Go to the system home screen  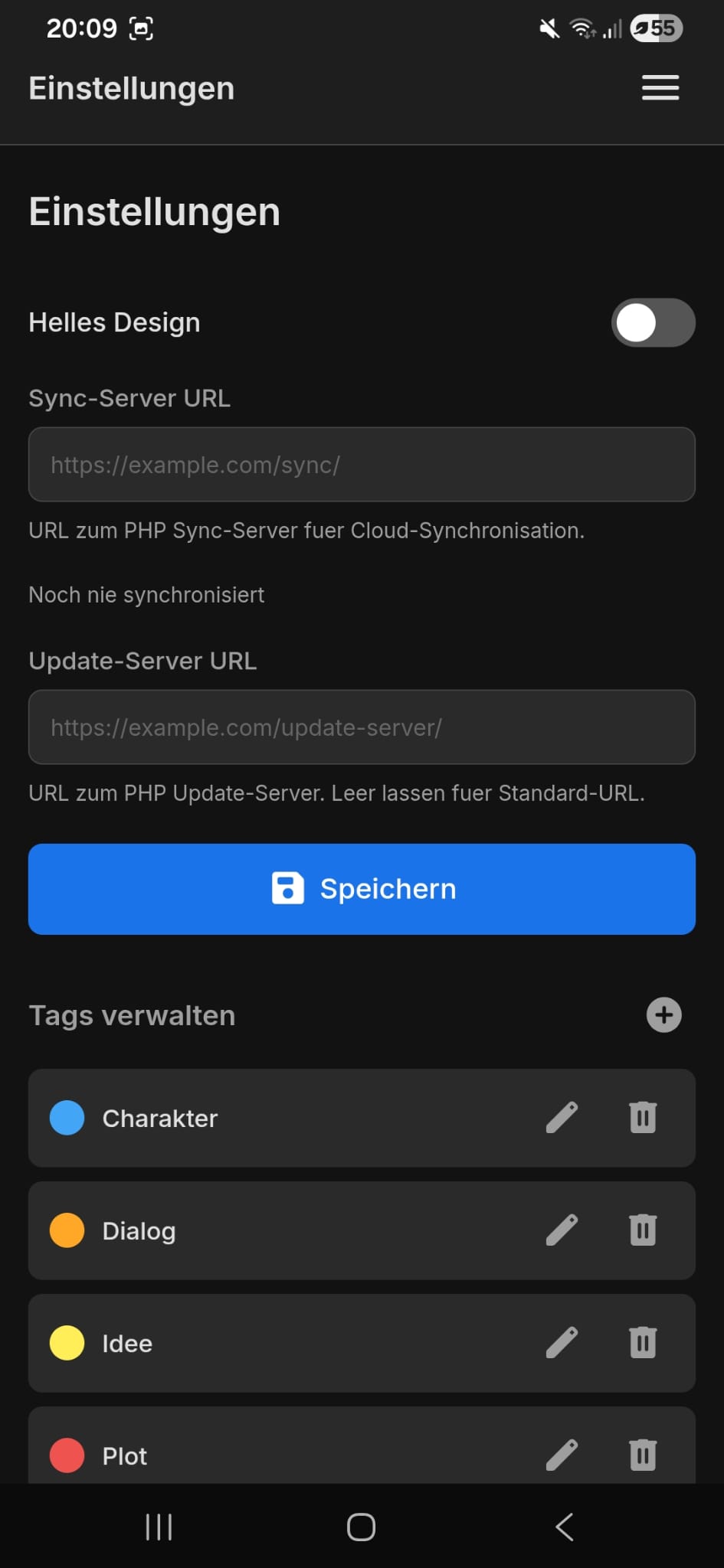point(361,1527)
